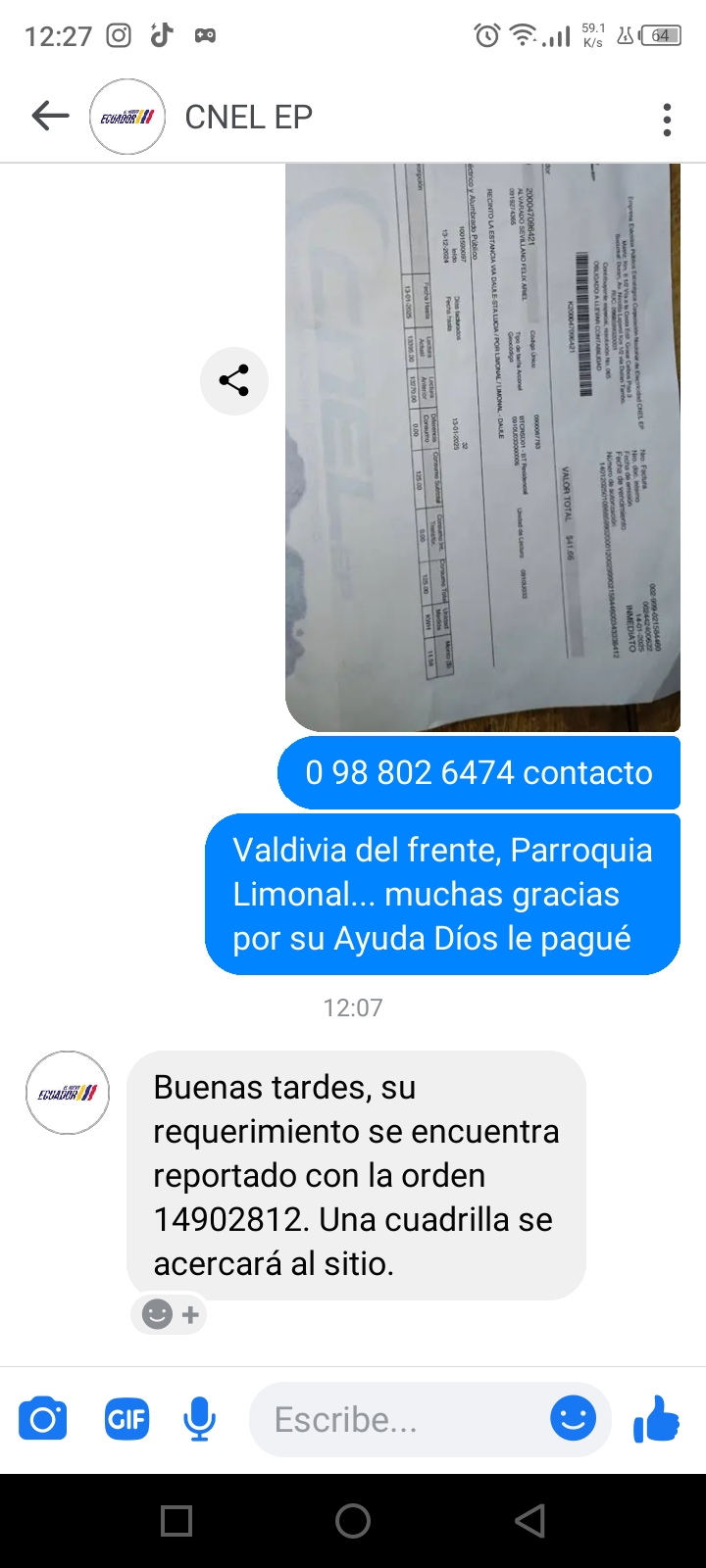The image size is (706, 1568).
Task: Tap the system home button
Action: click(353, 1521)
